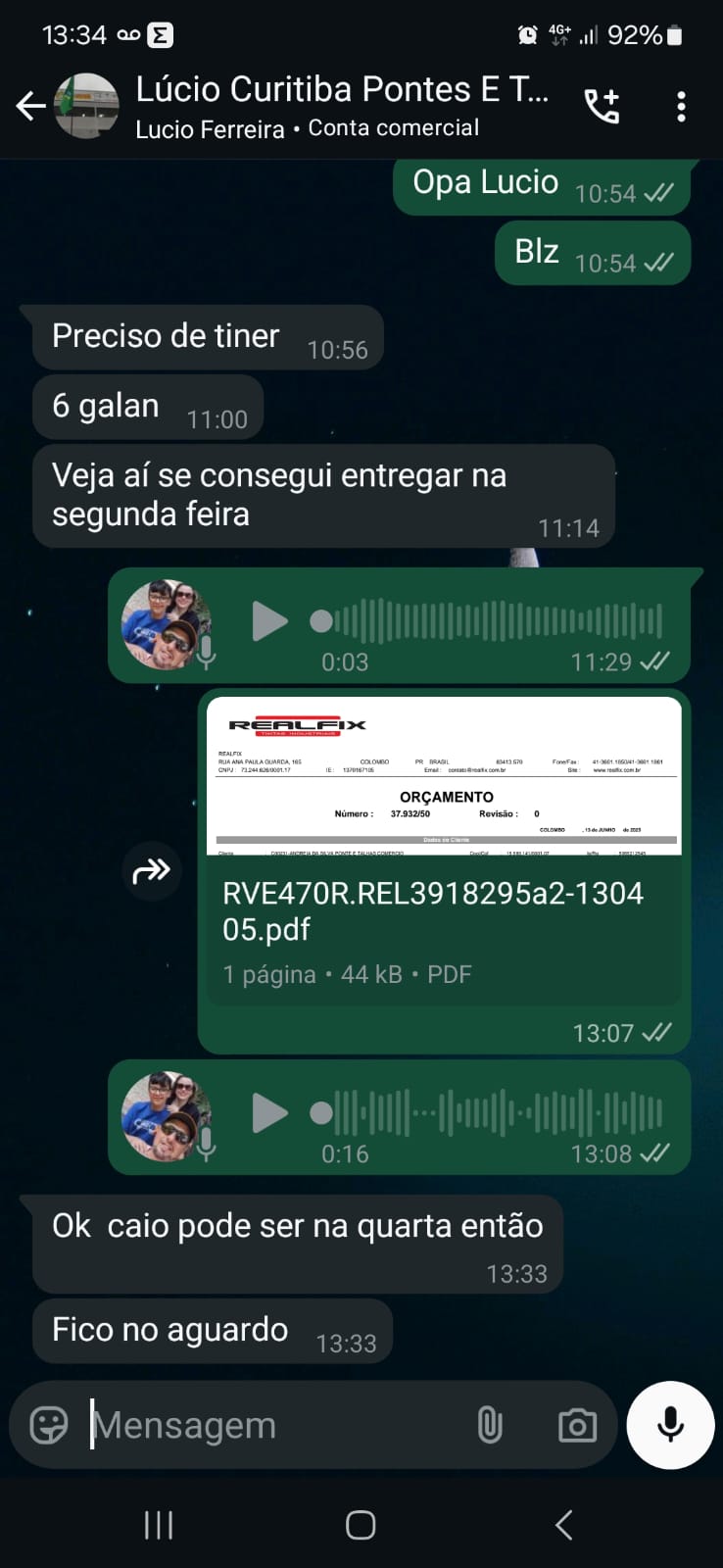Screen dimensions: 723x1568
Task: Start a call with Lúcio
Action: pyautogui.click(x=602, y=106)
